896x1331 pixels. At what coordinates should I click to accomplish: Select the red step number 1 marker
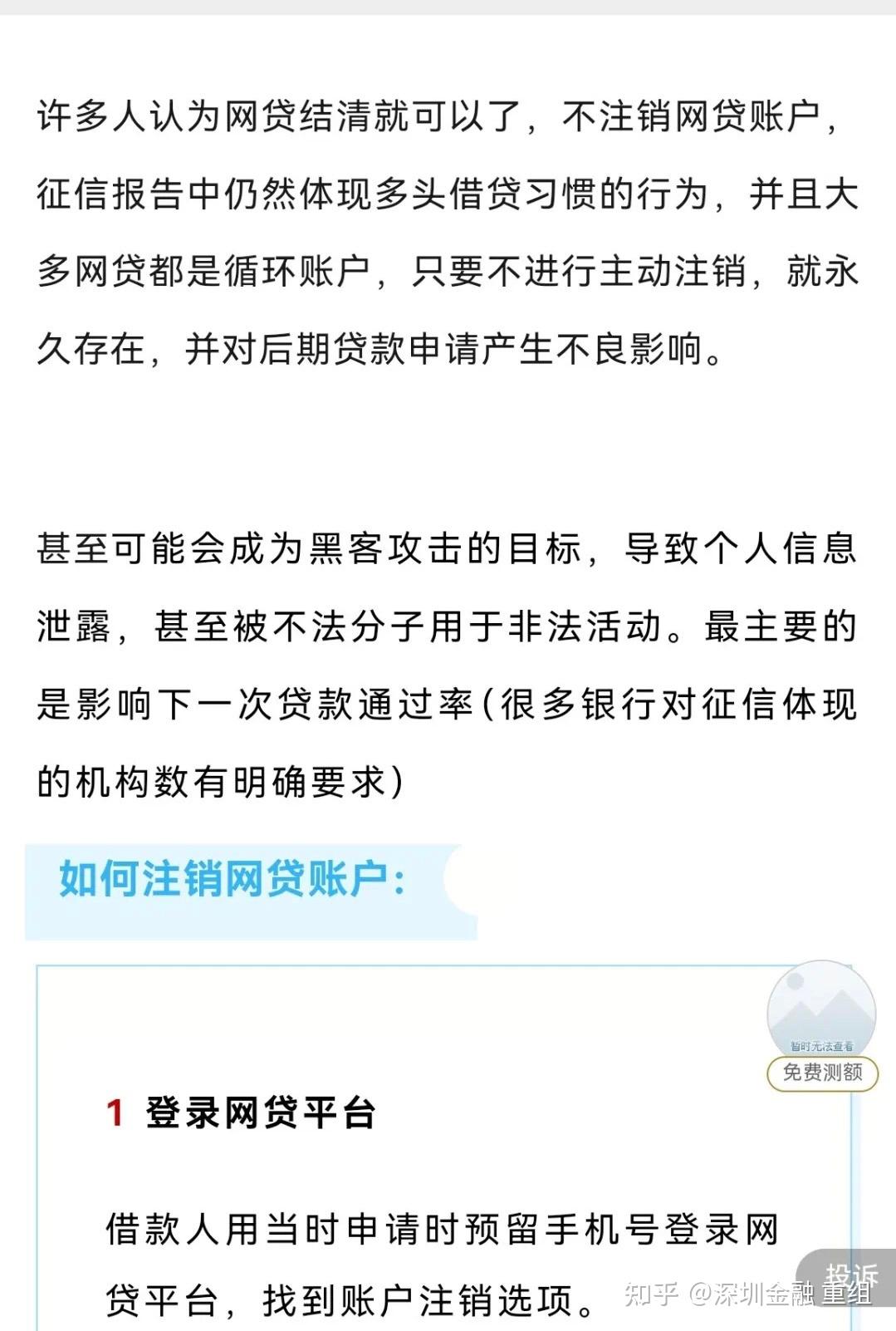pos(115,1113)
